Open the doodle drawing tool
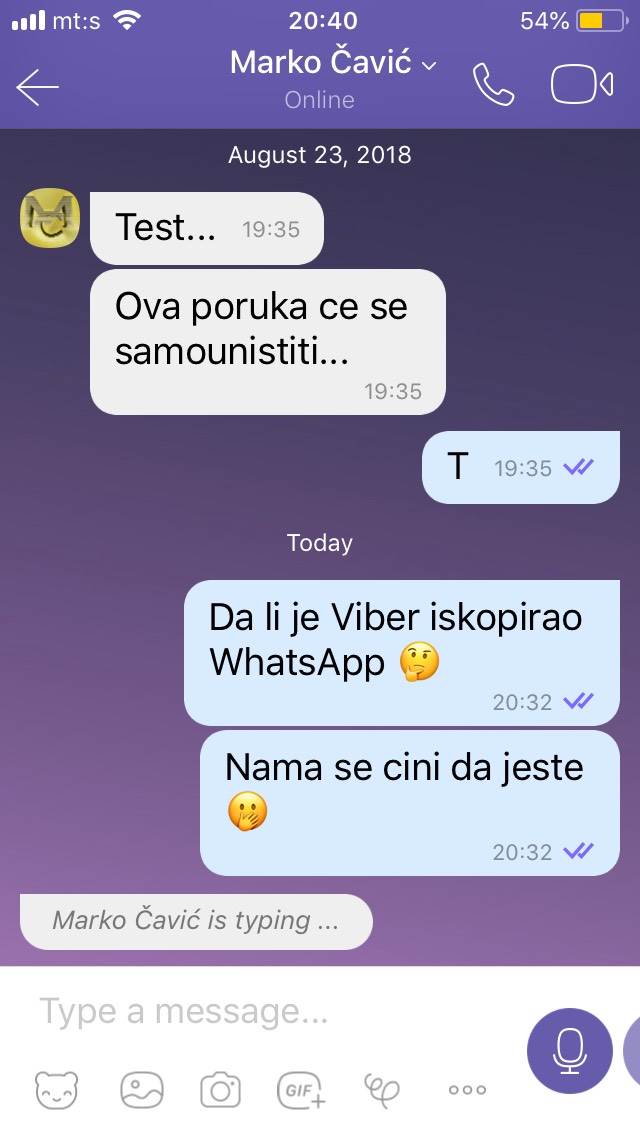This screenshot has width=640, height=1136. coord(381,1088)
